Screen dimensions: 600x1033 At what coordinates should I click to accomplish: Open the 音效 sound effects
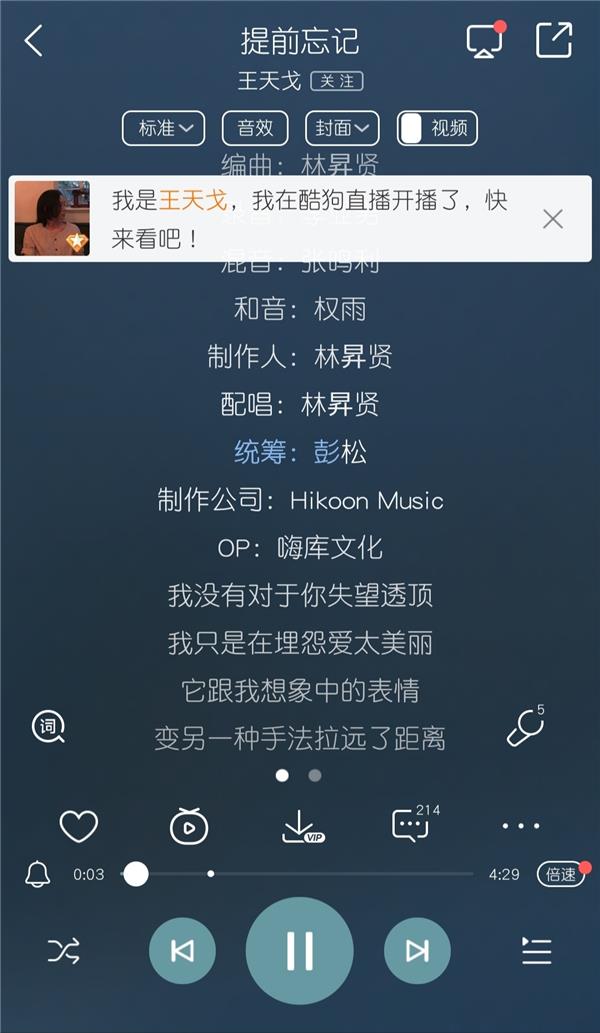pos(255,128)
